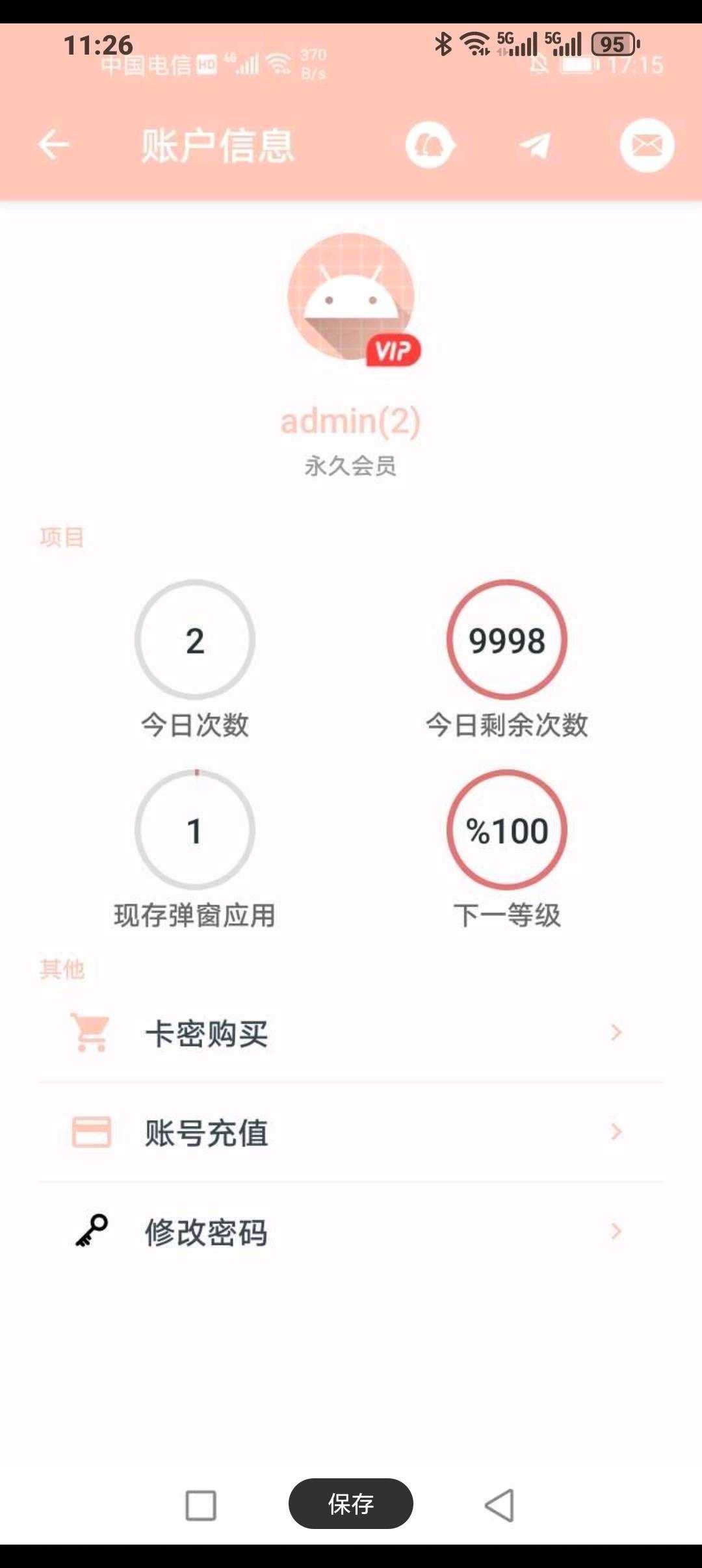Open recent apps square button

point(201,1505)
